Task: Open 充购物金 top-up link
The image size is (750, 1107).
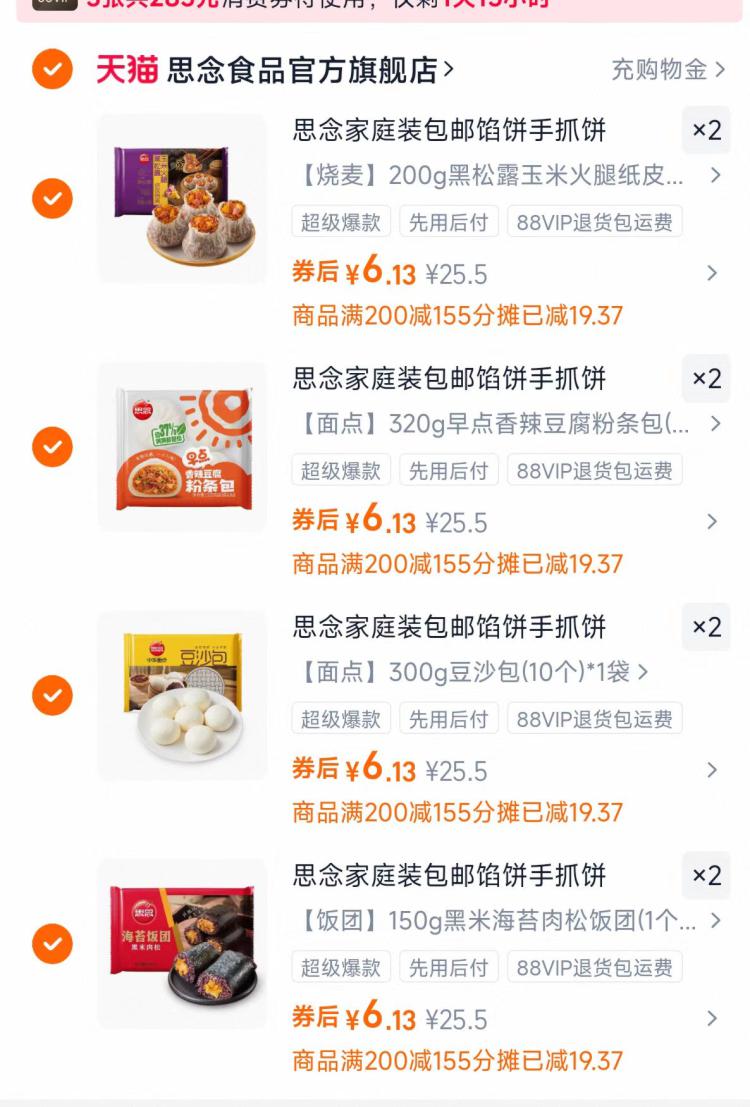Action: tap(668, 70)
